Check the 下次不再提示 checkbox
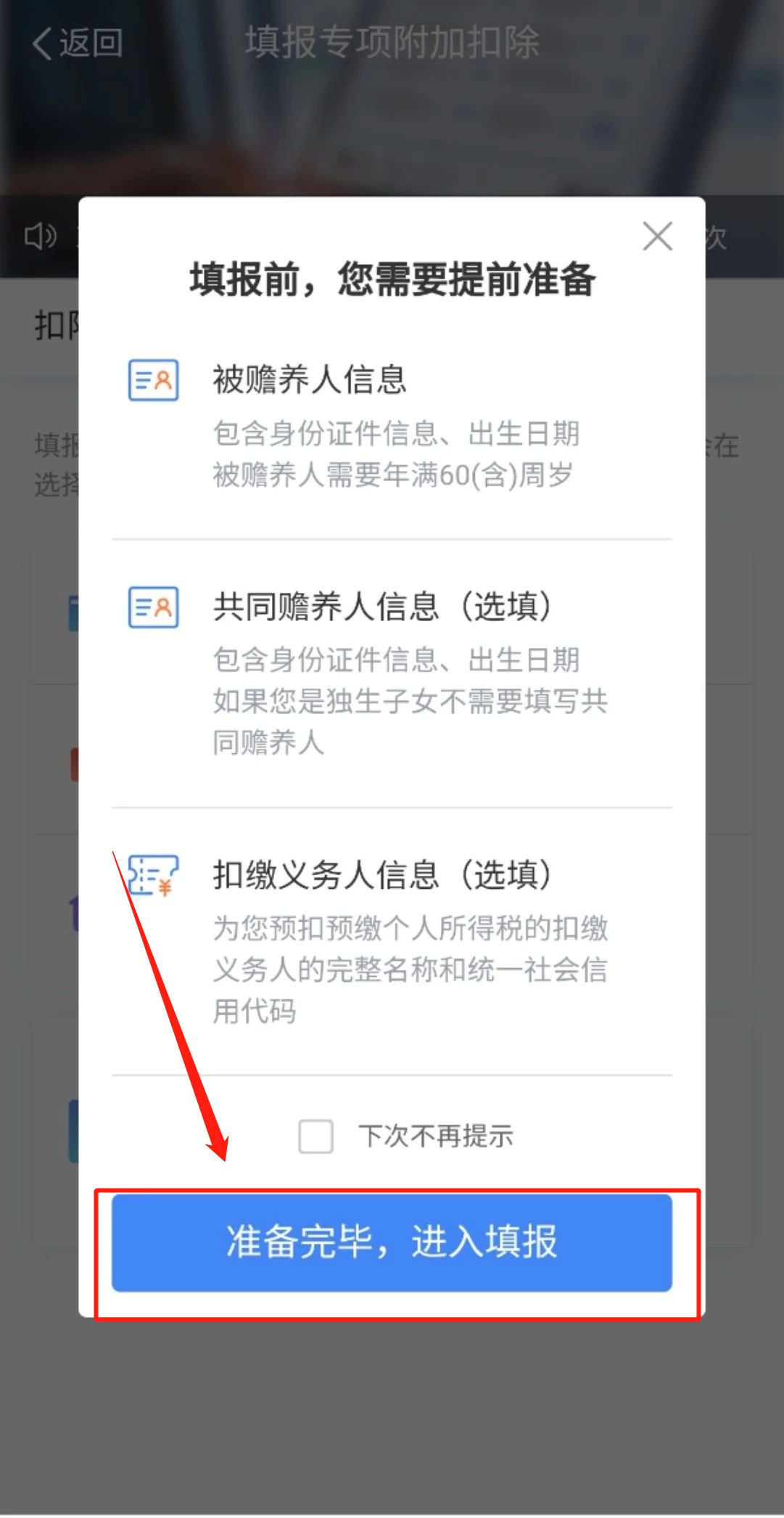 (316, 1136)
